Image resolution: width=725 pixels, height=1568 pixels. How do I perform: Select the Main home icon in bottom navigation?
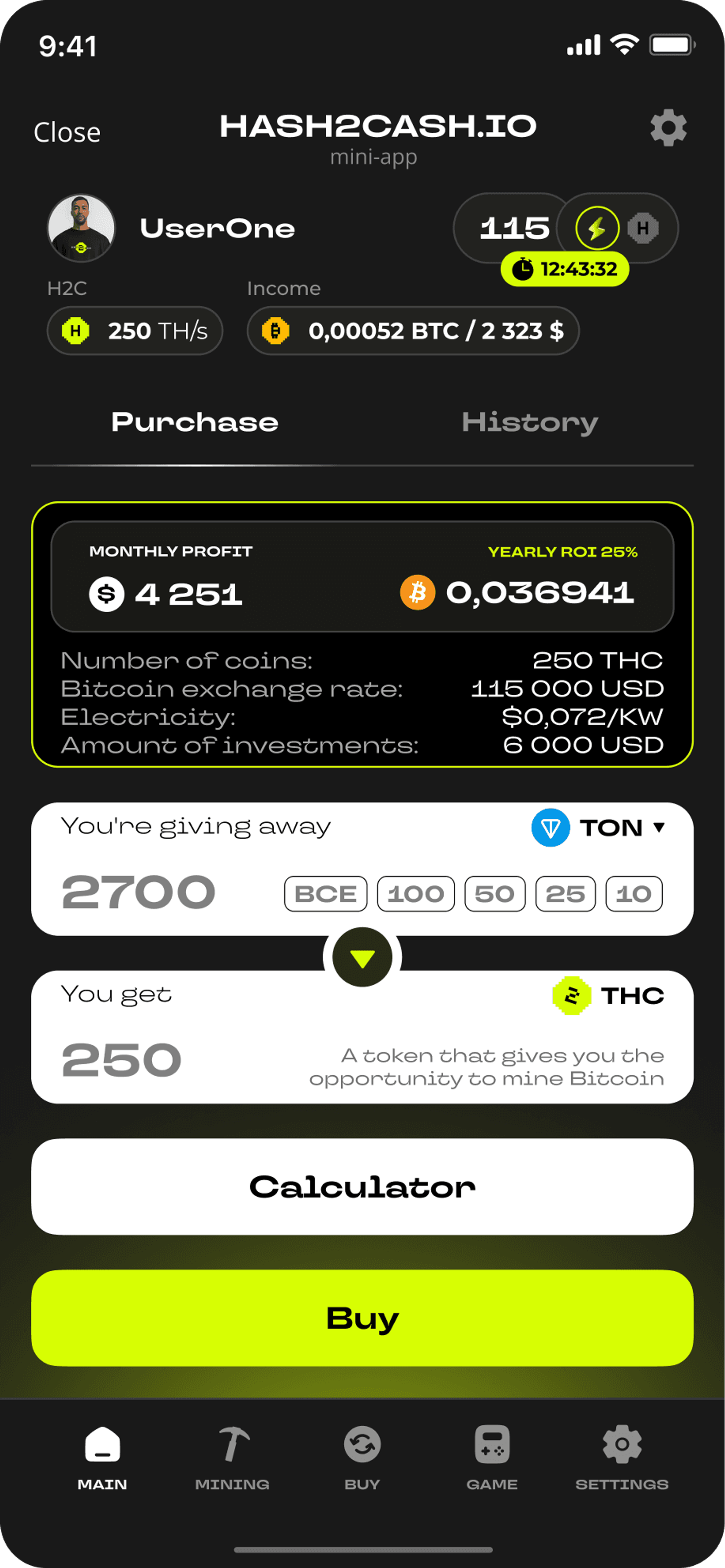102,1444
